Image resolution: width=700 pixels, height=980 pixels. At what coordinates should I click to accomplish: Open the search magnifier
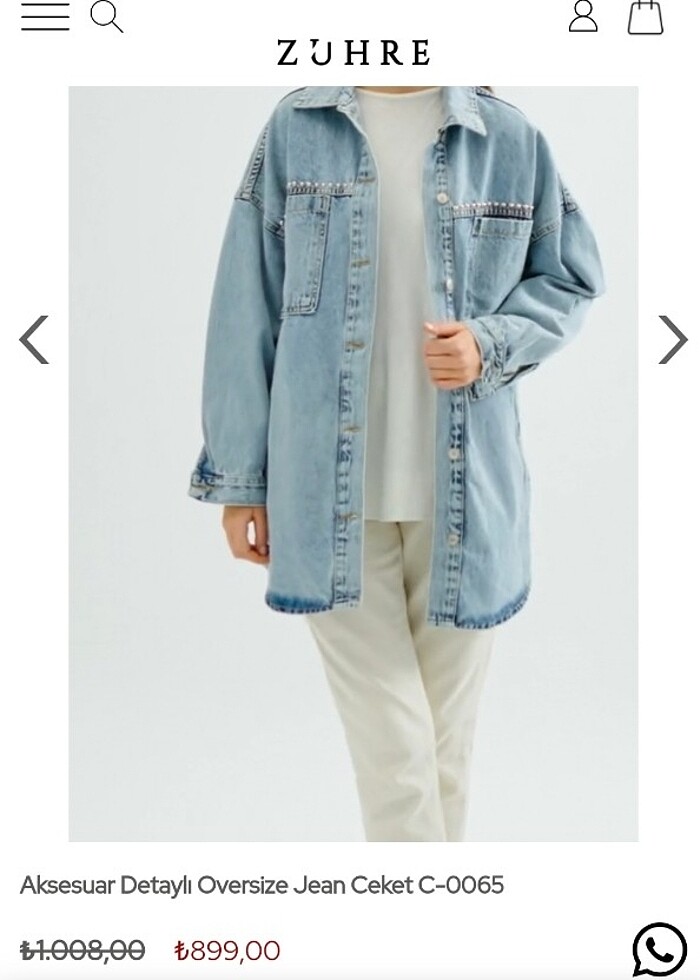click(x=106, y=17)
